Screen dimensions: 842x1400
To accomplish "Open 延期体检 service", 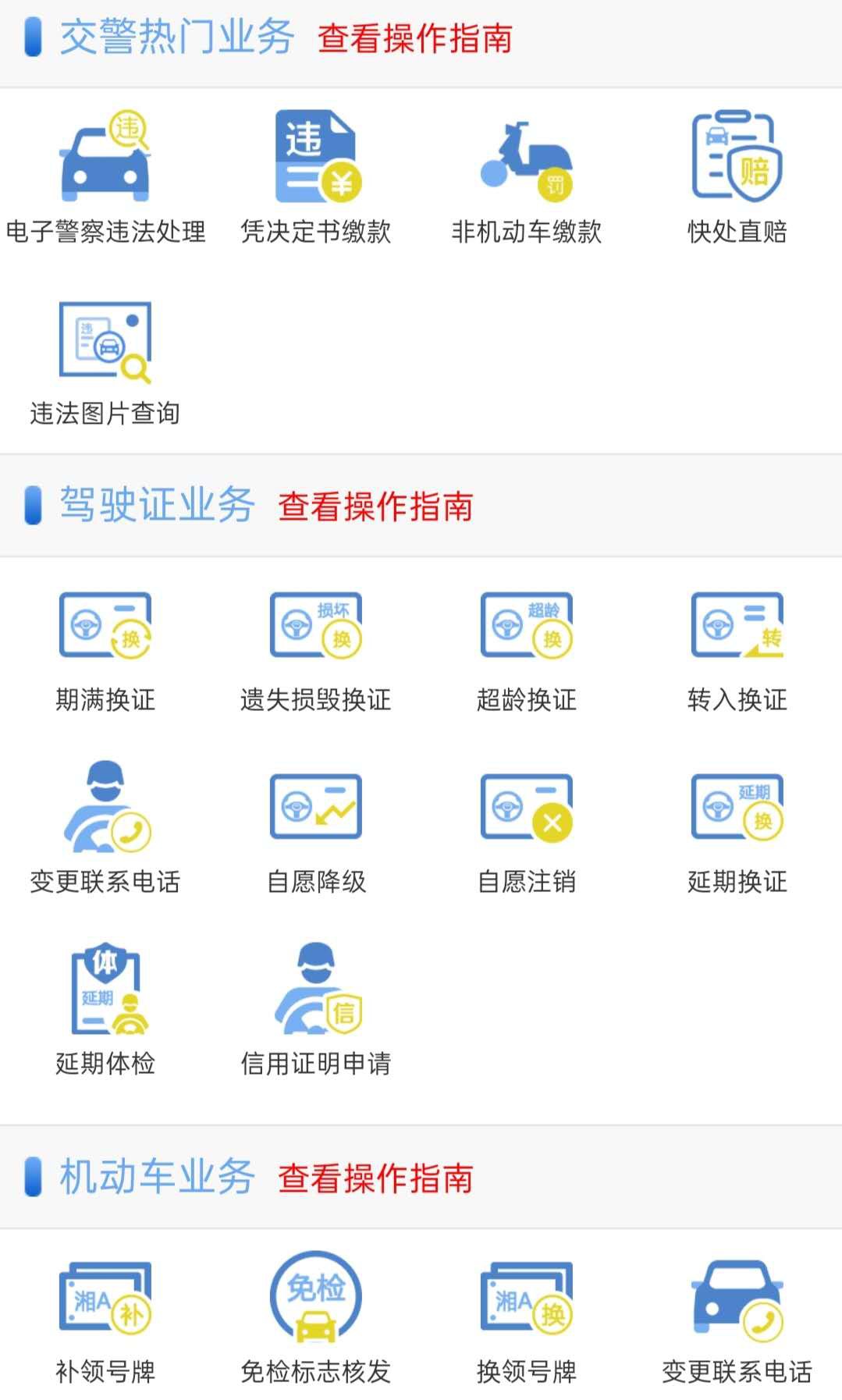I will pos(105,1011).
